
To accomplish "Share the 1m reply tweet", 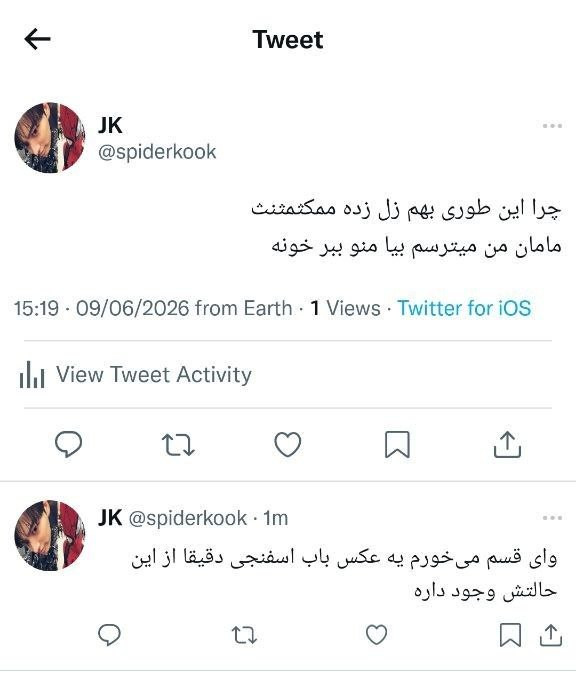I will (551, 635).
